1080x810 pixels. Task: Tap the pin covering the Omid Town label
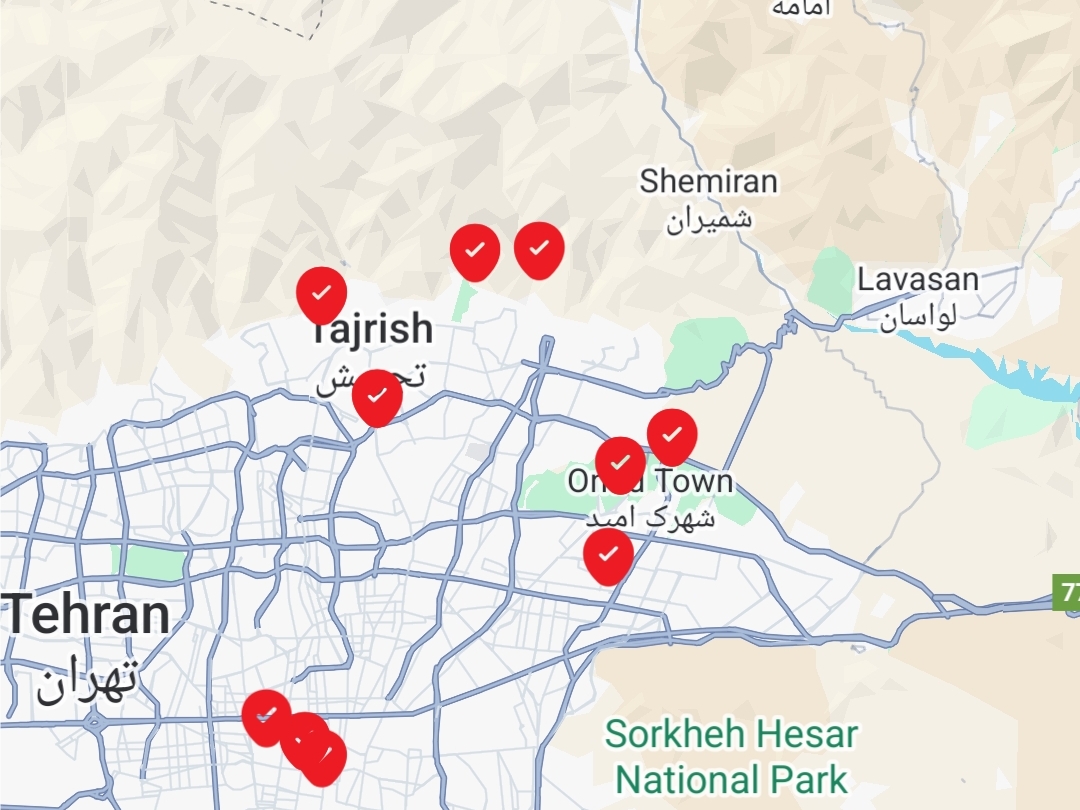(620, 462)
